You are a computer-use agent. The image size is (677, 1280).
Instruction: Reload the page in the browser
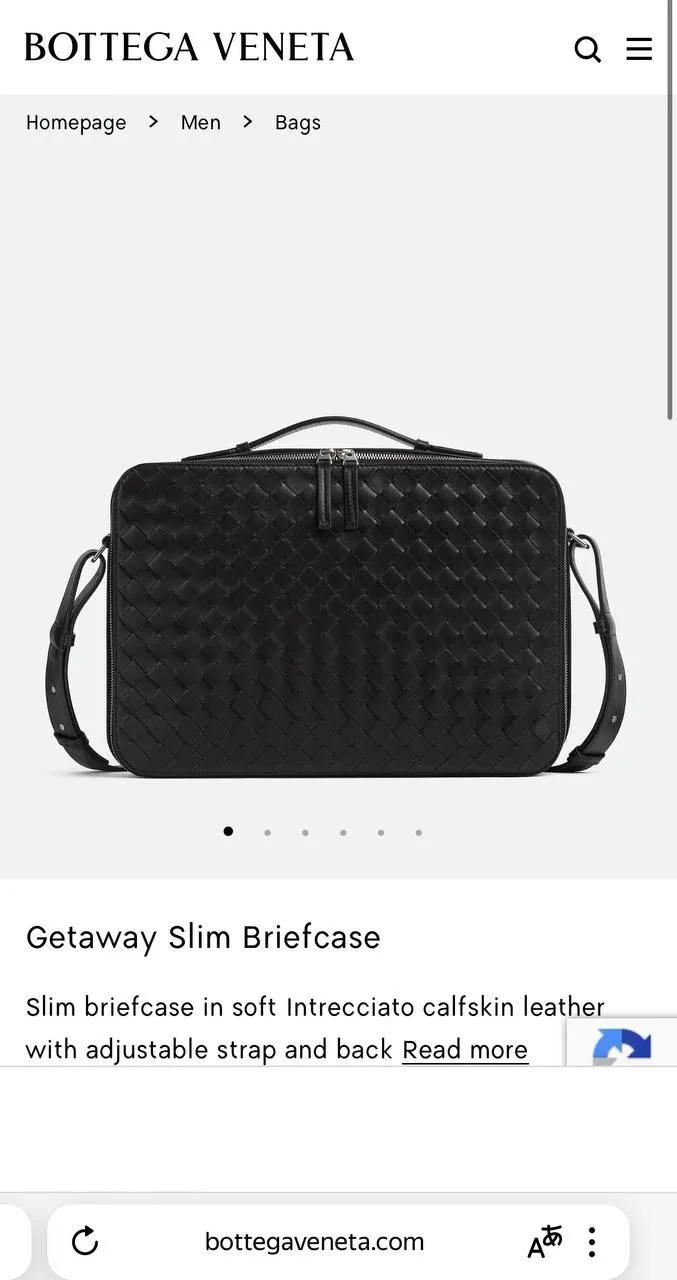click(85, 1241)
